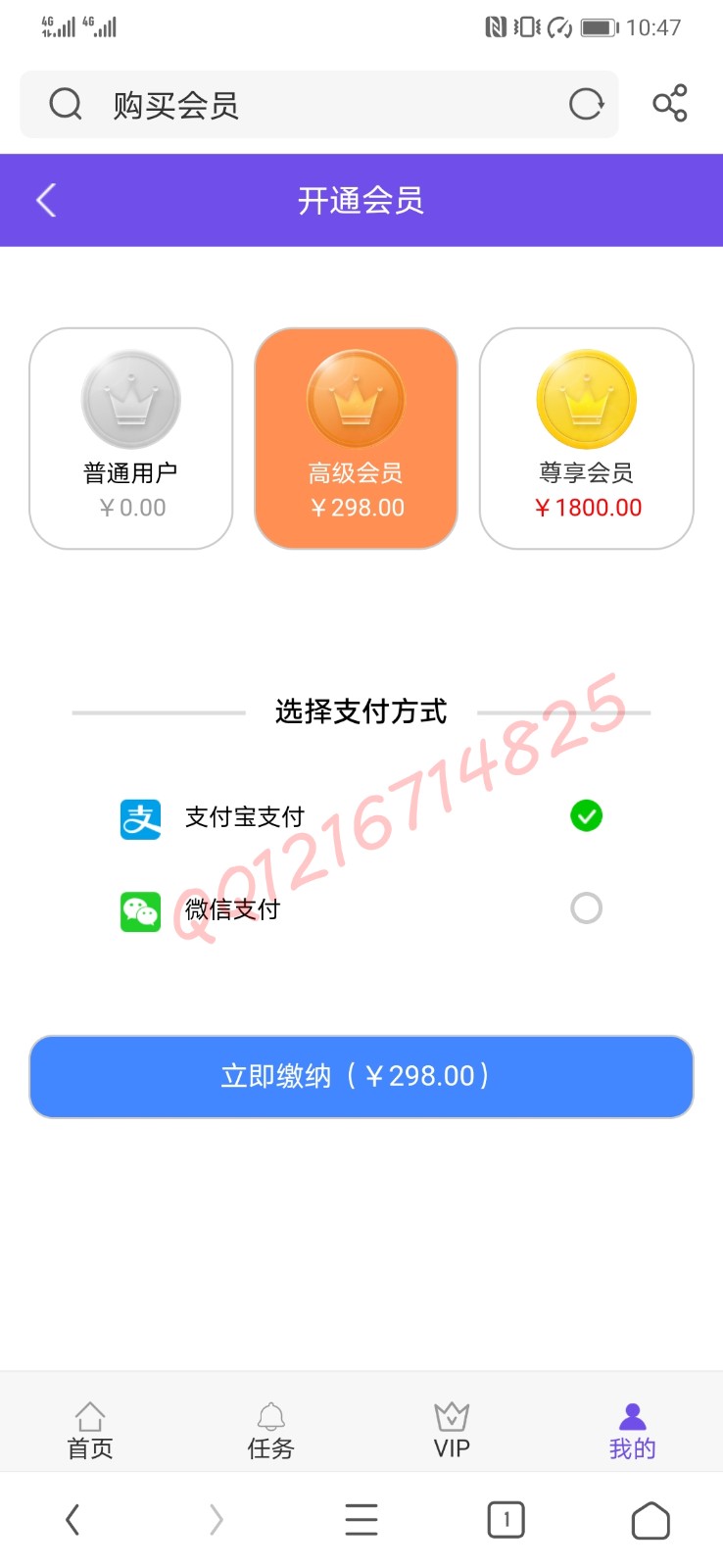Share this page

point(670,104)
